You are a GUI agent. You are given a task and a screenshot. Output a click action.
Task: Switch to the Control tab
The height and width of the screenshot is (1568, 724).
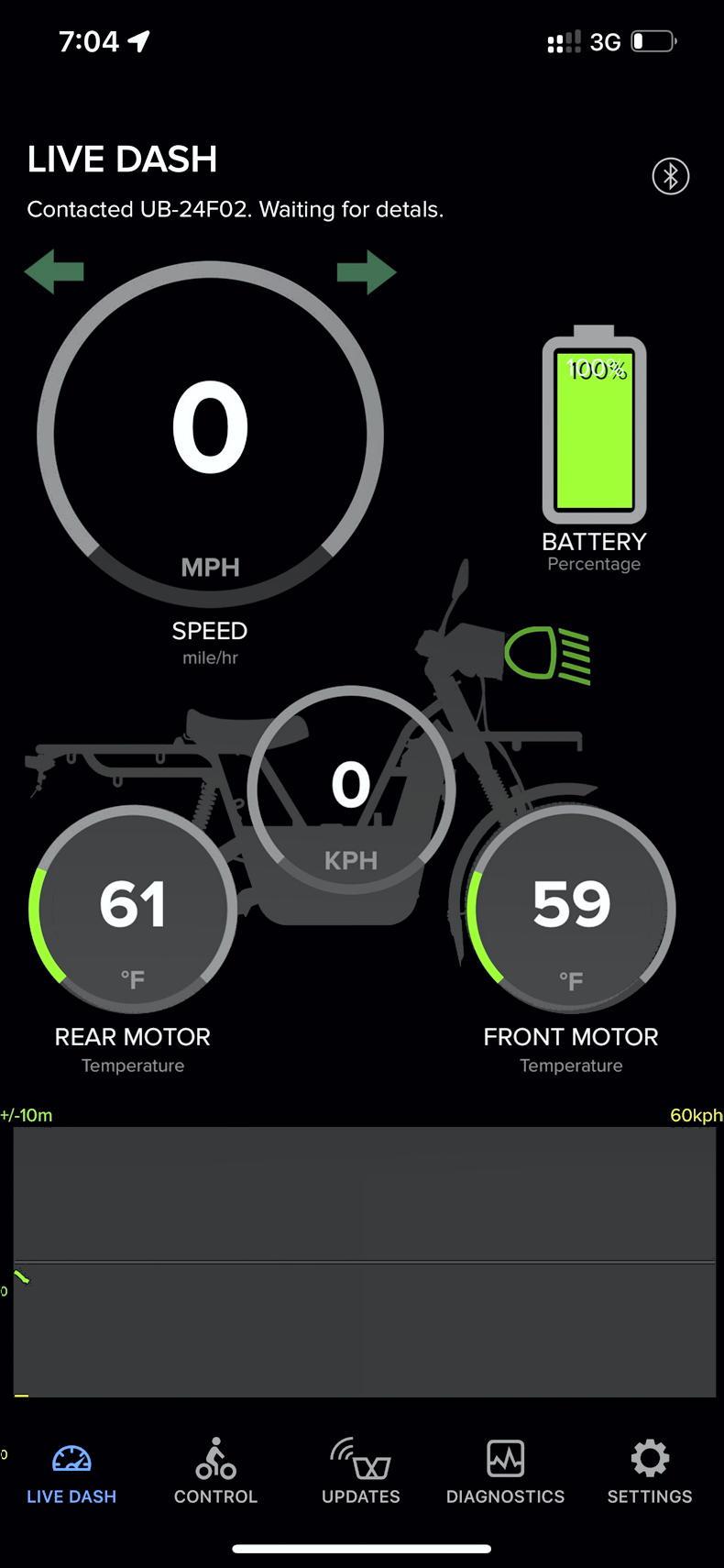[x=215, y=1470]
